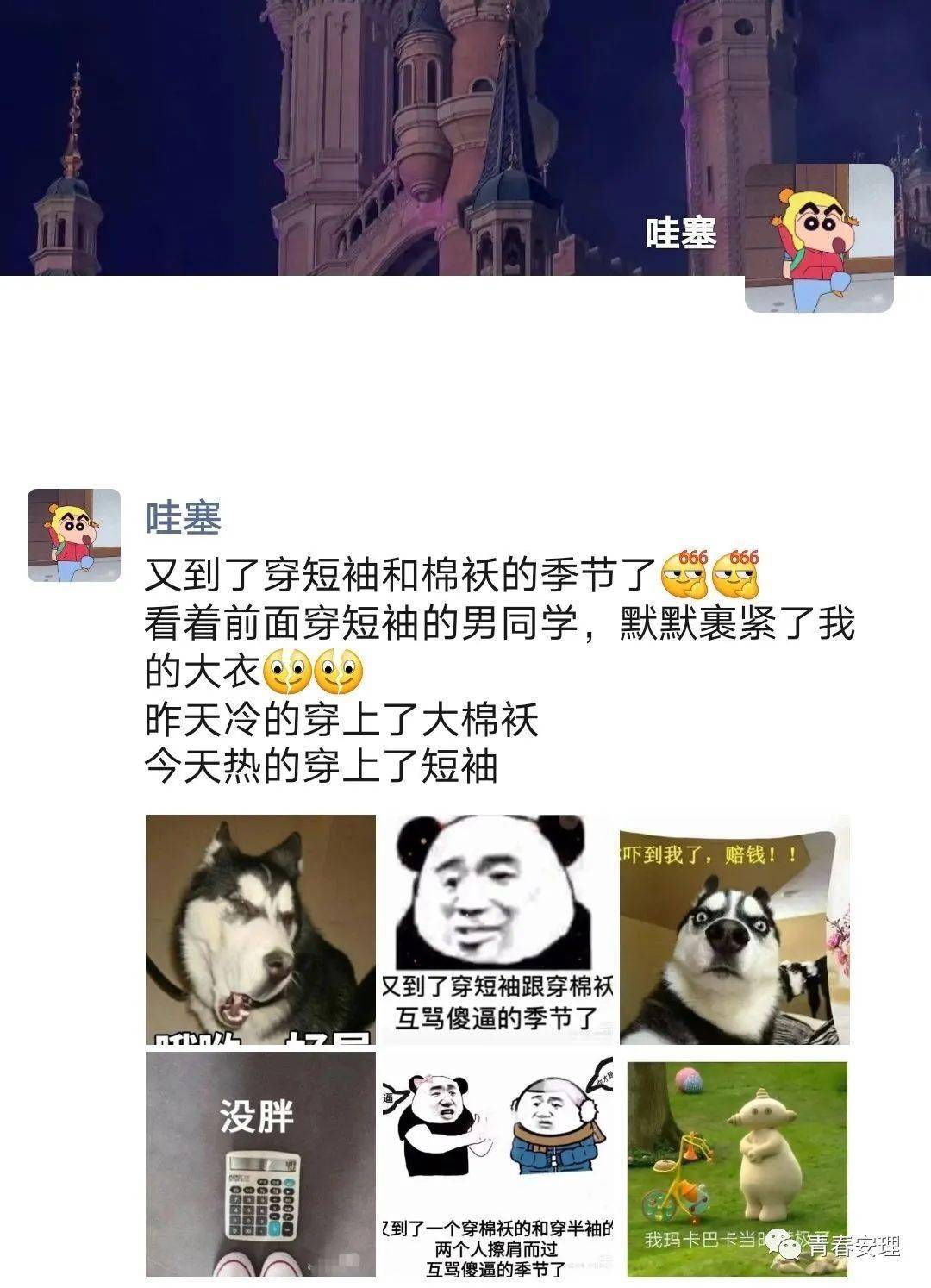
Task: View the squinting husky photo
Action: pyautogui.click(x=260, y=928)
